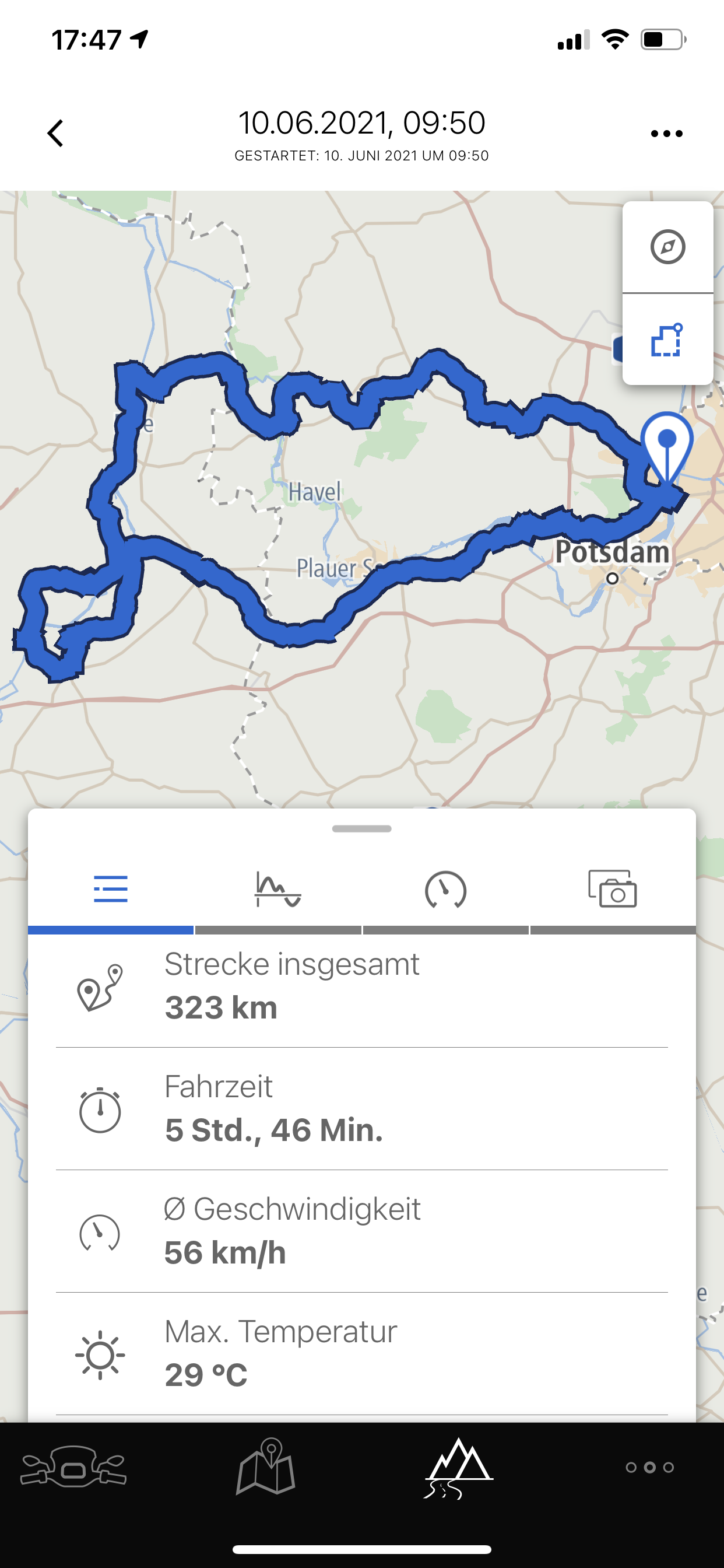Select the list summary tab

click(111, 890)
